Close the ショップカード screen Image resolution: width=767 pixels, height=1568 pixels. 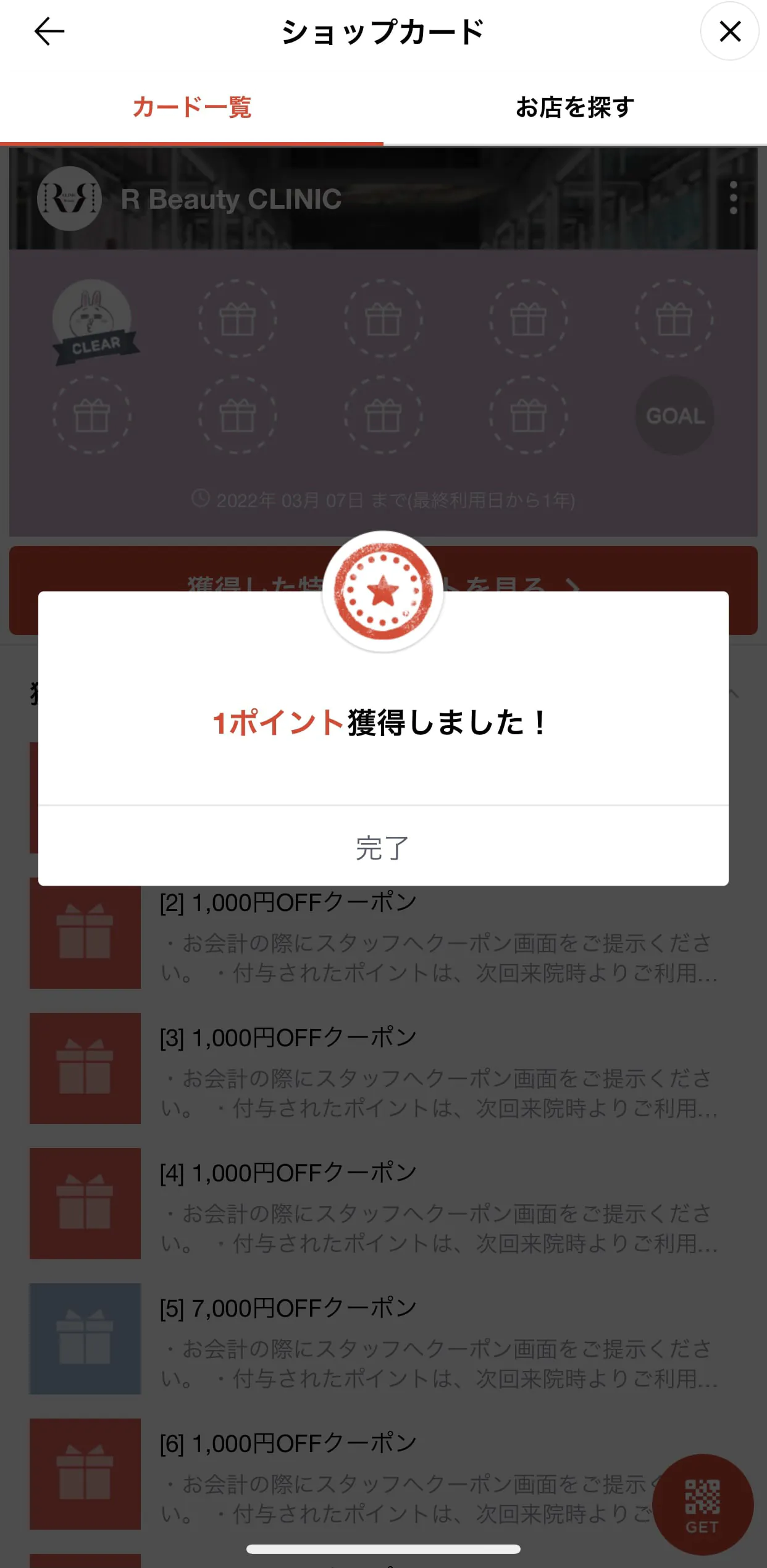click(x=729, y=31)
